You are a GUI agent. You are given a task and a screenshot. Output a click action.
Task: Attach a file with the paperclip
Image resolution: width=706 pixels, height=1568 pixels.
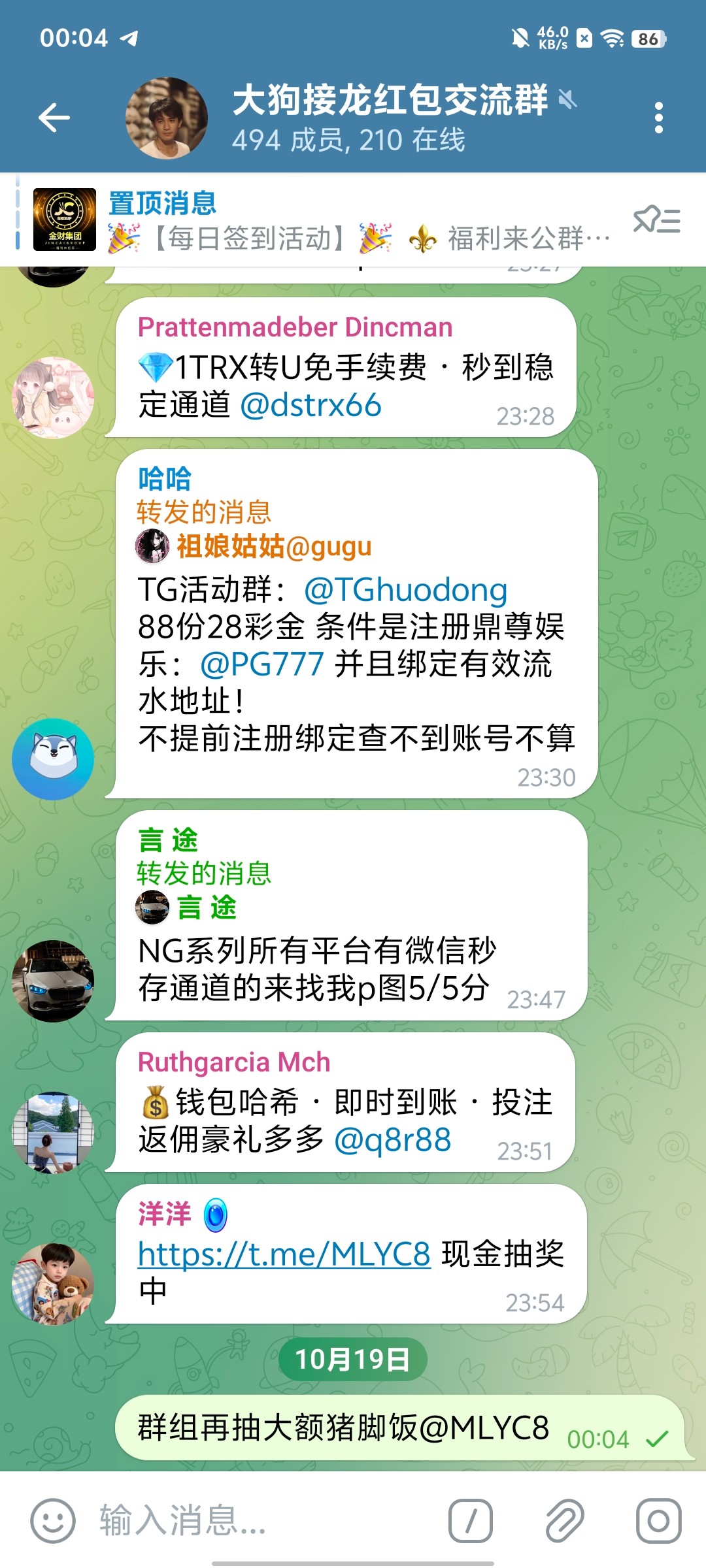565,1520
